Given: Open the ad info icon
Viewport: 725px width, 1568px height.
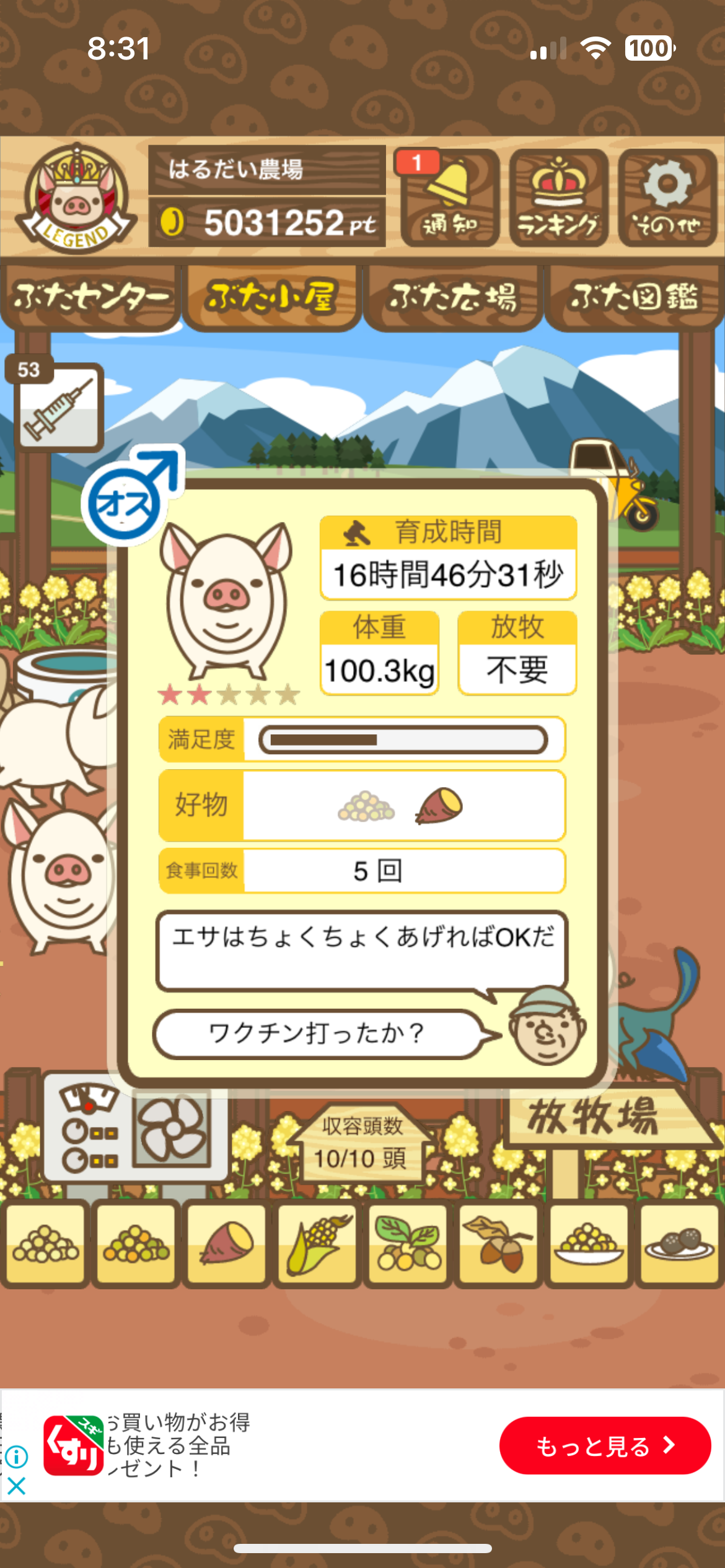Looking at the screenshot, I should [17, 1457].
